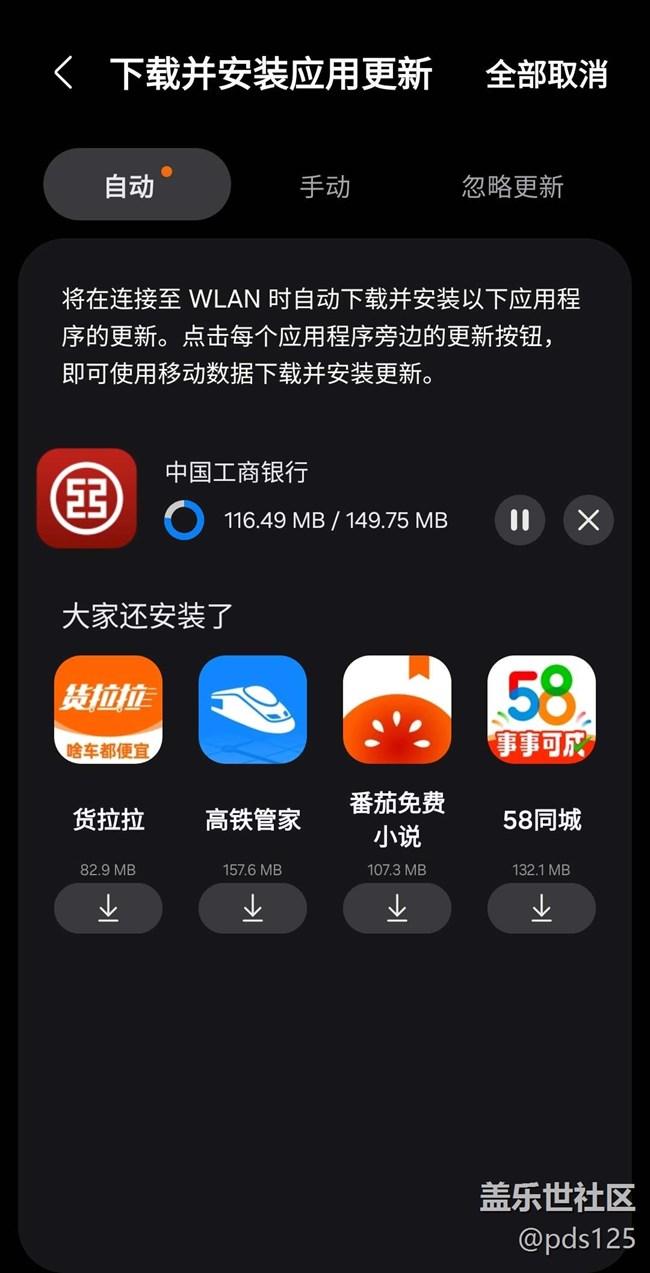Download 货拉拉 with its download button
650x1273 pixels.
(x=108, y=908)
